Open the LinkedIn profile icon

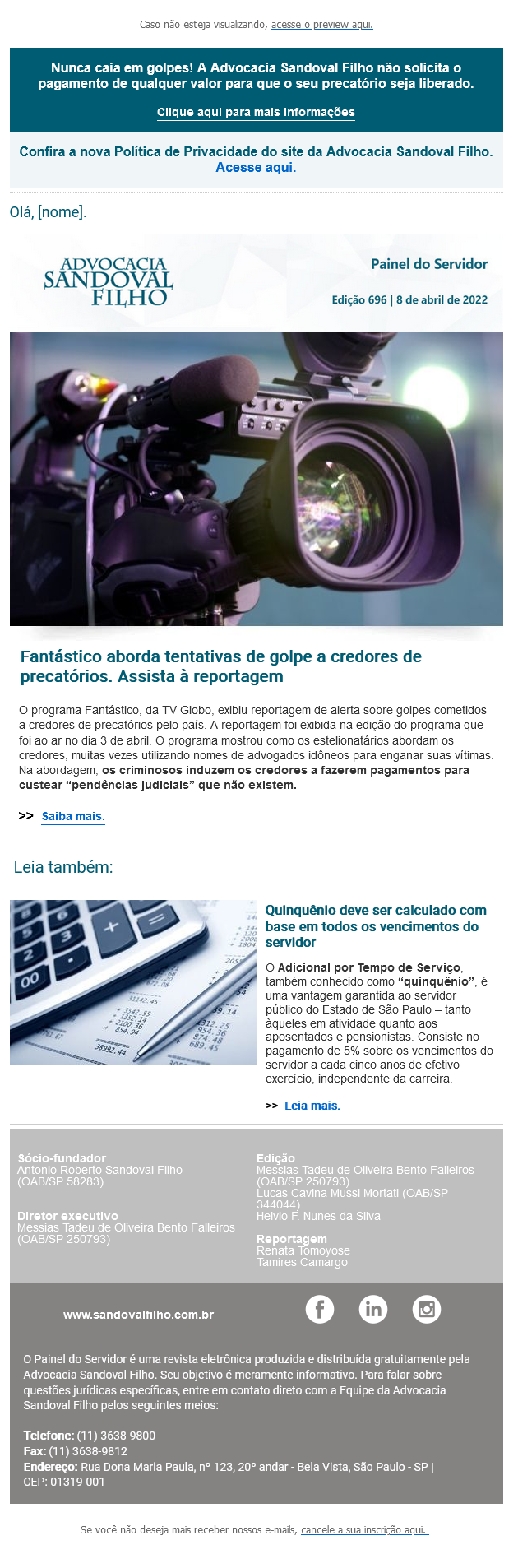pyautogui.click(x=373, y=1309)
